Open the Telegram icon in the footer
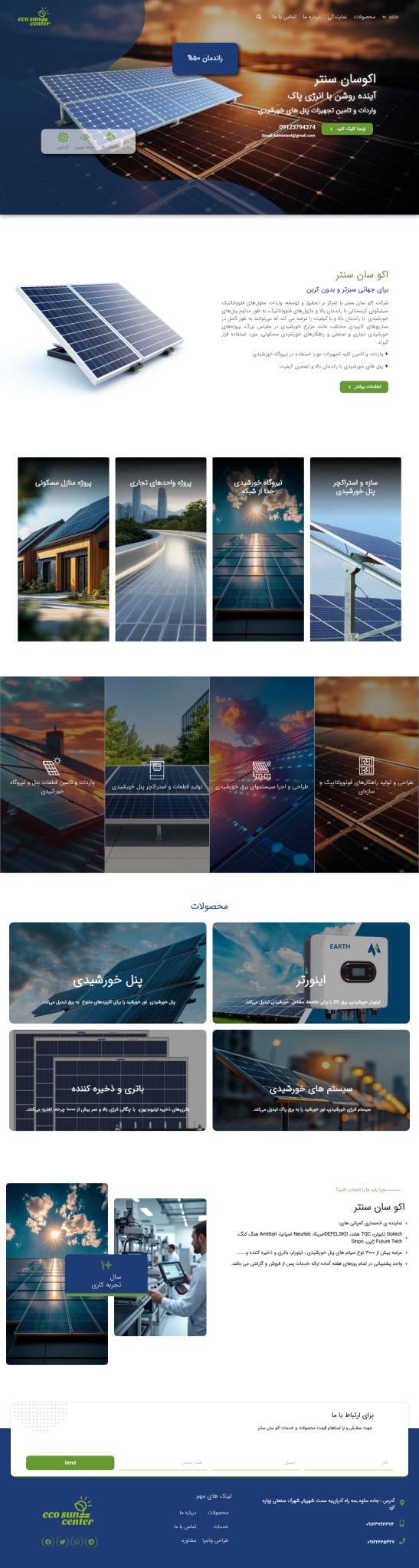The height and width of the screenshot is (1568, 419). pyautogui.click(x=92, y=1542)
